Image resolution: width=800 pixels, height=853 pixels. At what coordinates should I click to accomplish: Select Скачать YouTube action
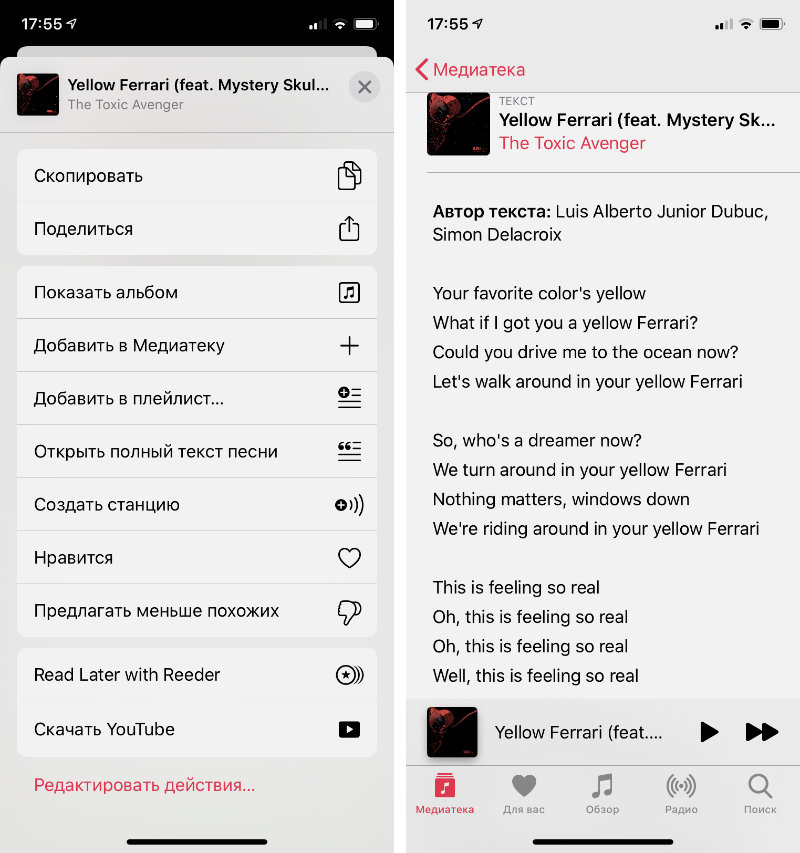(197, 729)
